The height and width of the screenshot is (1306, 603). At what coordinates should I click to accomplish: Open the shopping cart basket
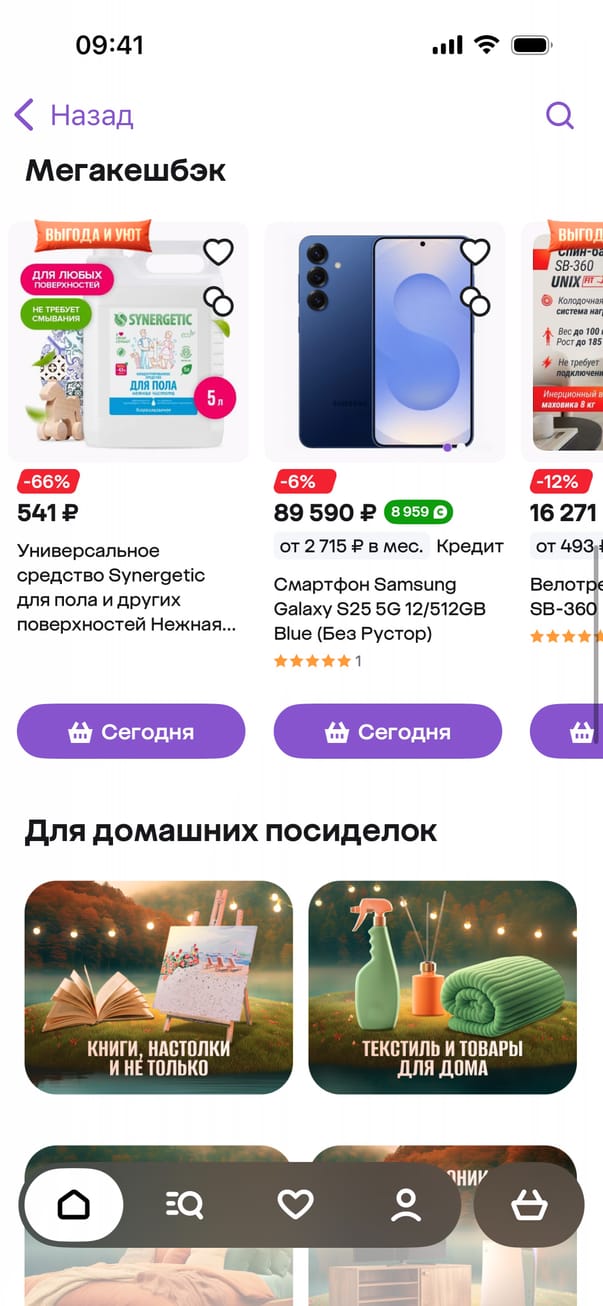pyautogui.click(x=529, y=1205)
